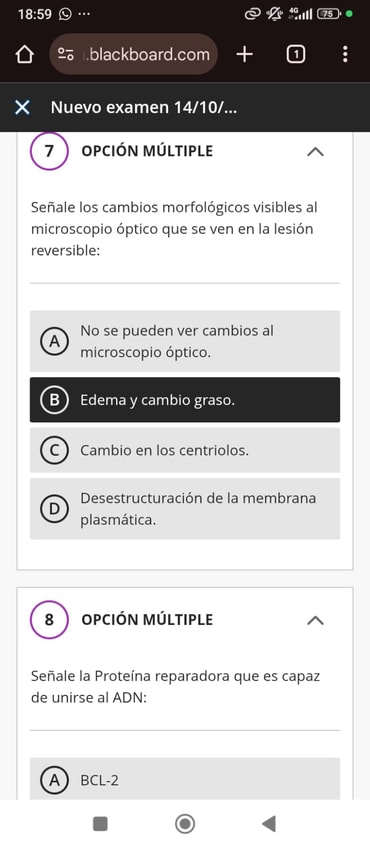Open a new browser tab
The height and width of the screenshot is (848, 370).
245,54
